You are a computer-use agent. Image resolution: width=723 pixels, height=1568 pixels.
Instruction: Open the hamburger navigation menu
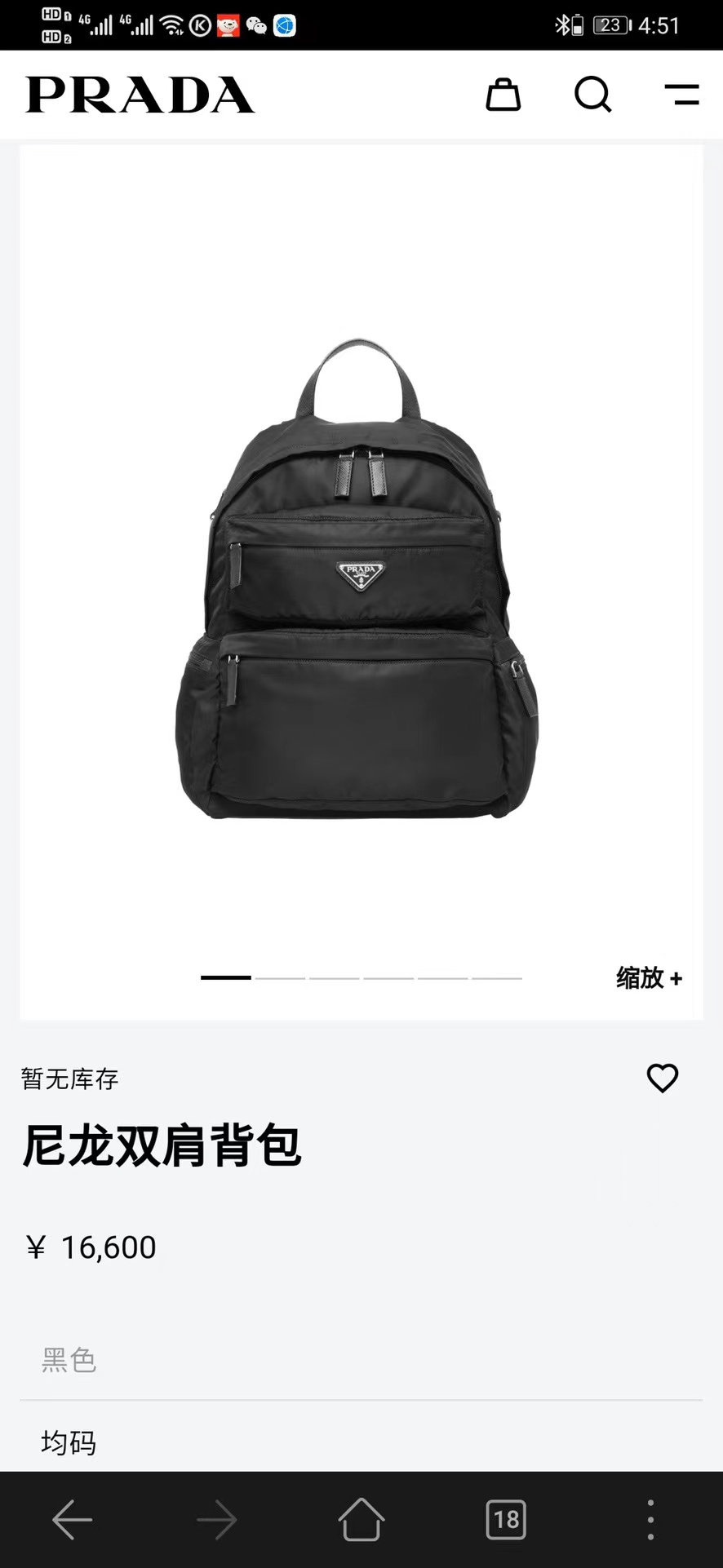(683, 95)
